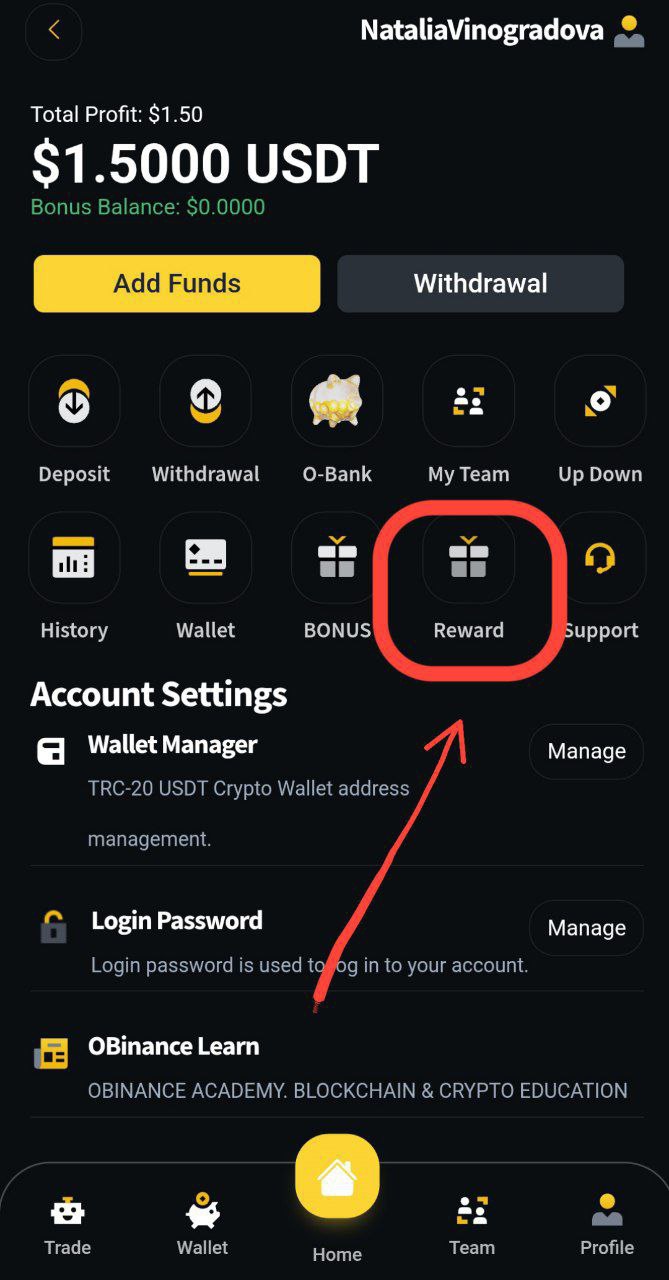Go back using the top arrow
This screenshot has height=1280, width=669.
tap(54, 31)
